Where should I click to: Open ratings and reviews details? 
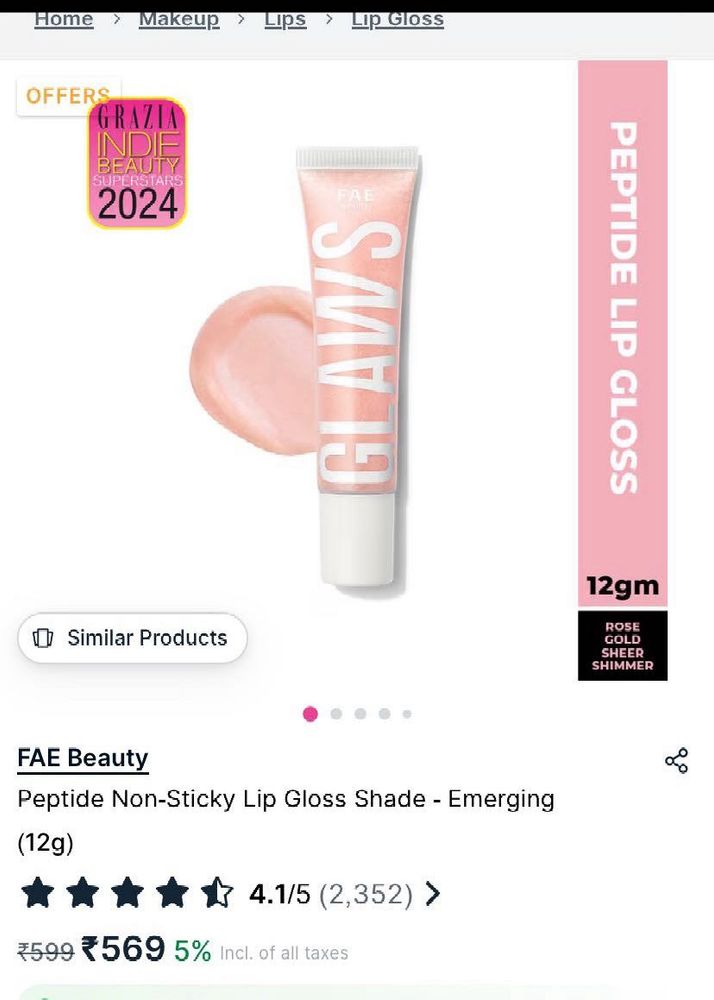(x=431, y=893)
